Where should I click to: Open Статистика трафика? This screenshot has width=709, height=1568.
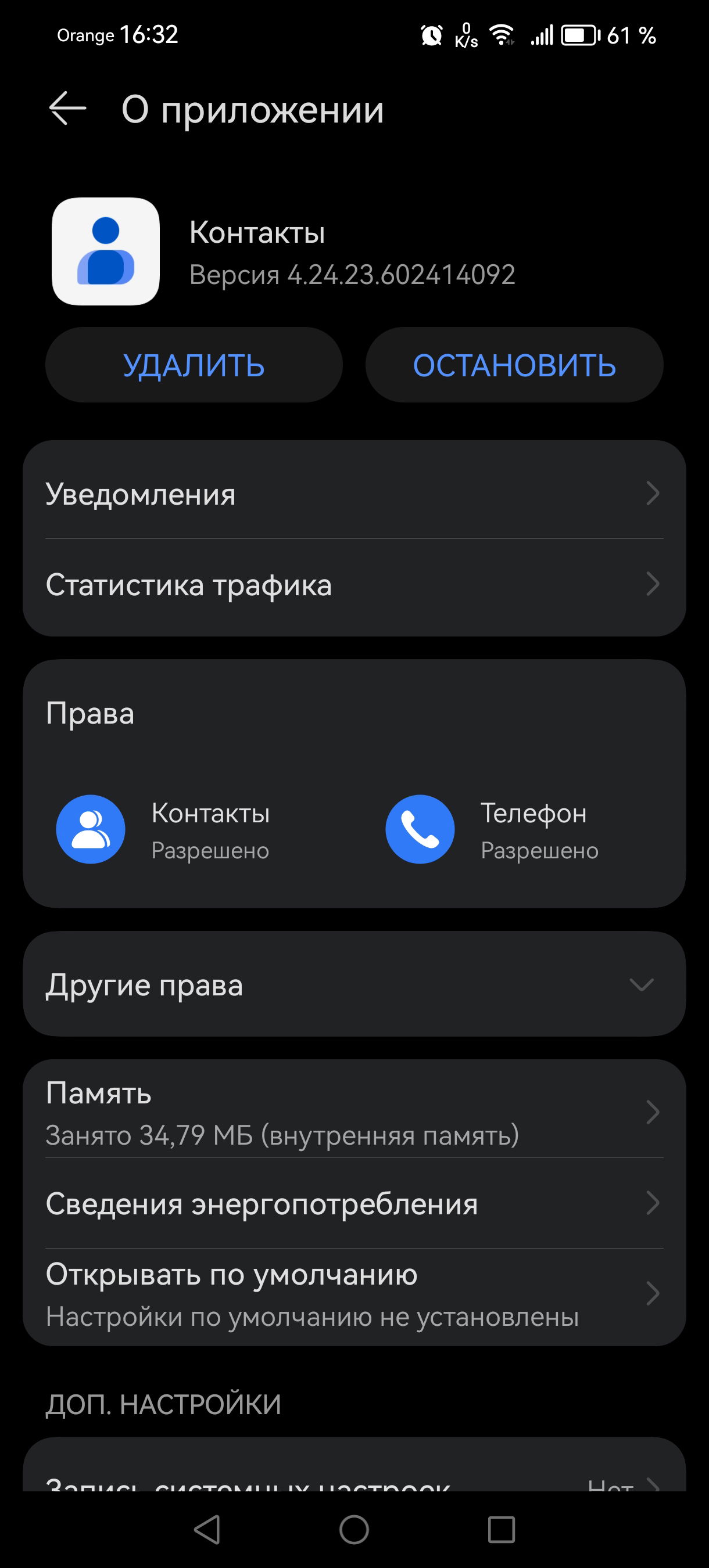pos(354,585)
